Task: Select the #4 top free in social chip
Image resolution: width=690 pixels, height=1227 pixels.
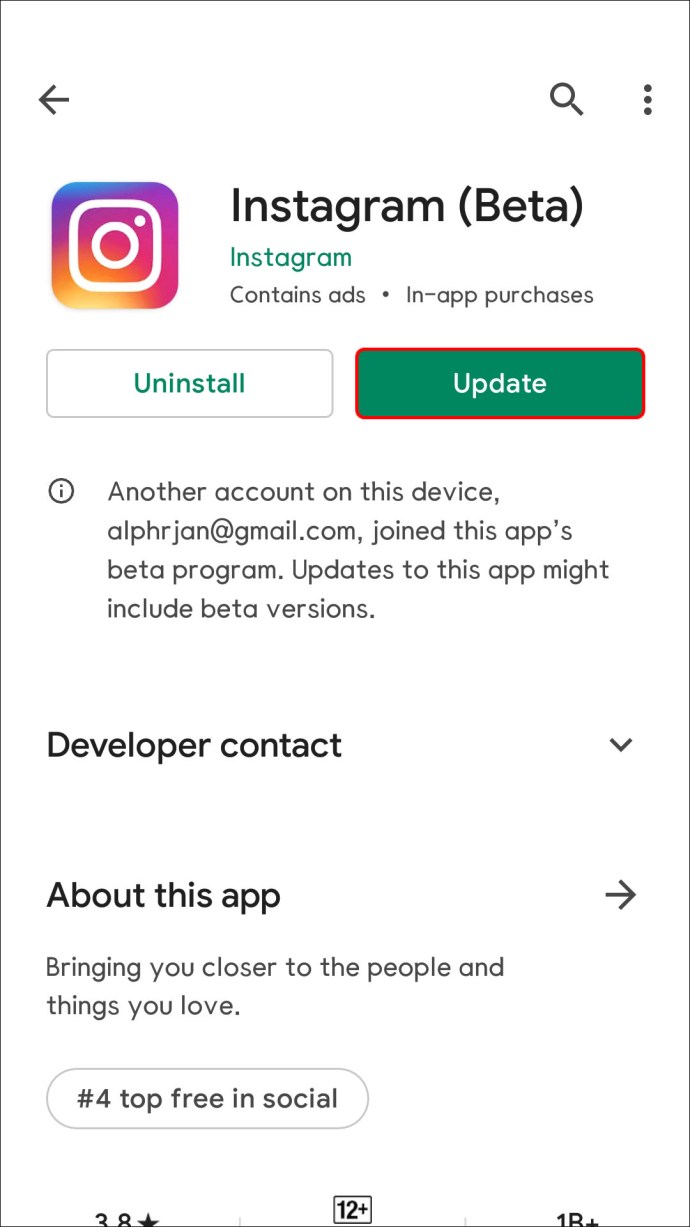Action: coord(208,1099)
